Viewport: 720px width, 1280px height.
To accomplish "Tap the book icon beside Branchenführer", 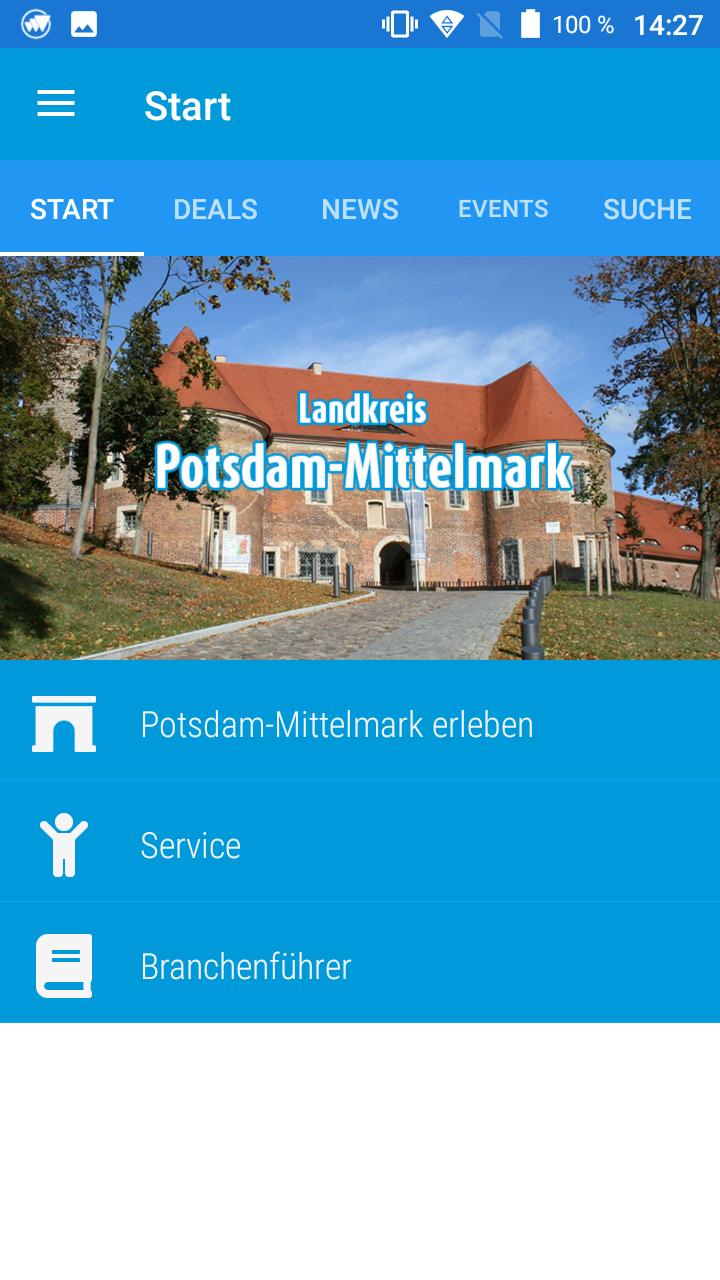I will click(x=63, y=964).
